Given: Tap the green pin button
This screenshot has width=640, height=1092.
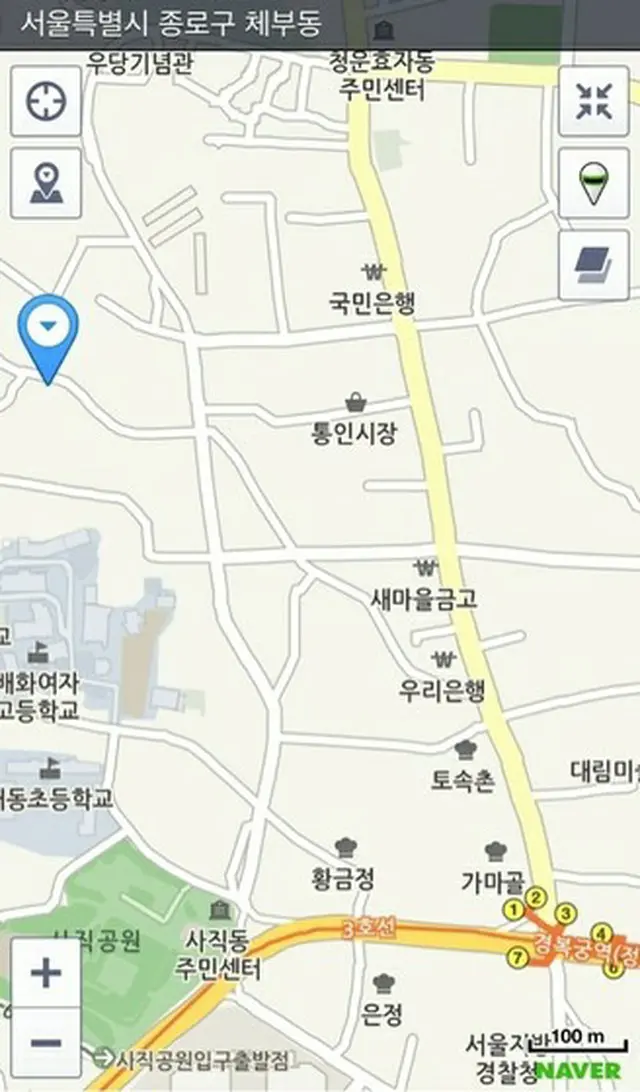Looking at the screenshot, I should (x=593, y=183).
